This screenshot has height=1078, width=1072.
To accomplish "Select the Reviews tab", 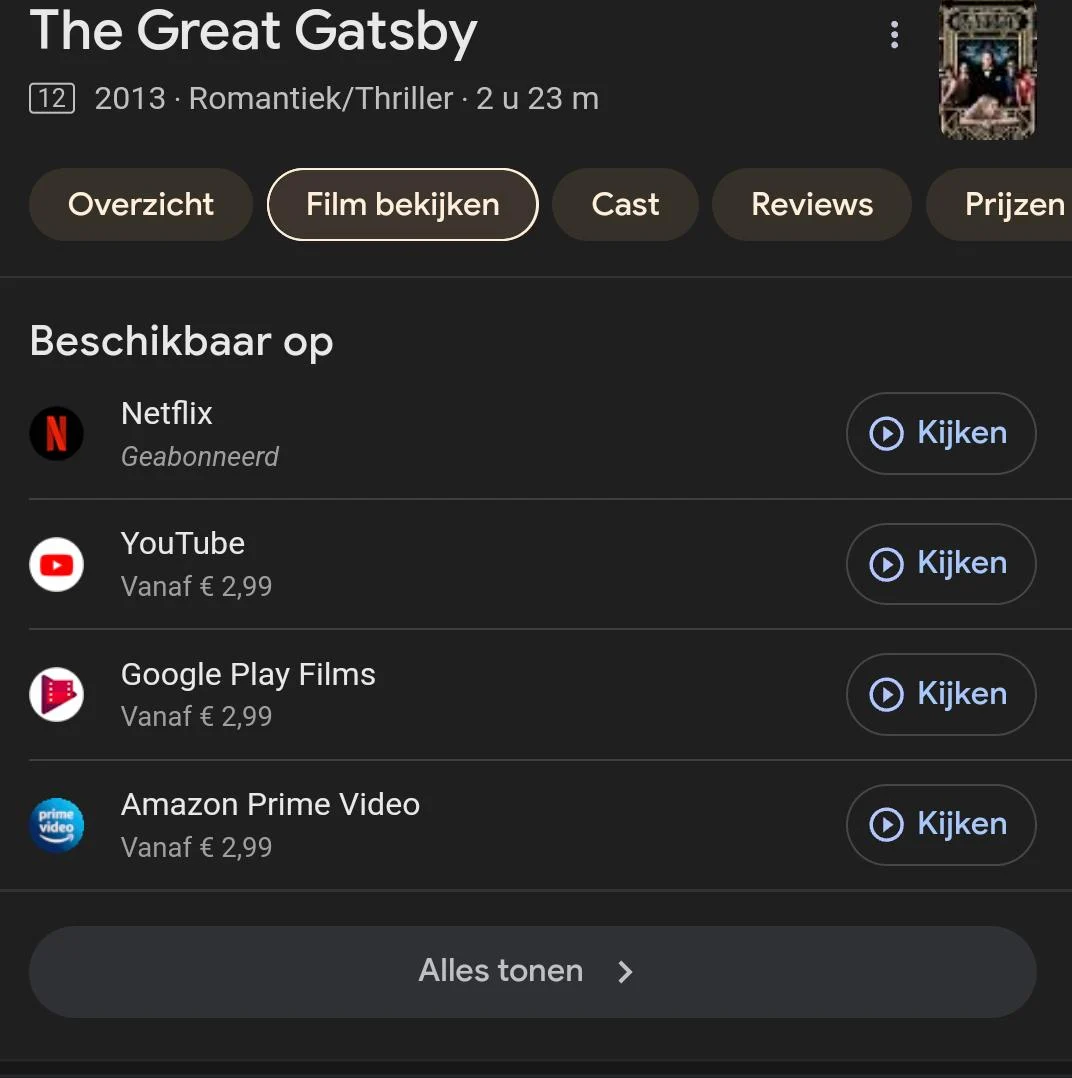I will [811, 204].
